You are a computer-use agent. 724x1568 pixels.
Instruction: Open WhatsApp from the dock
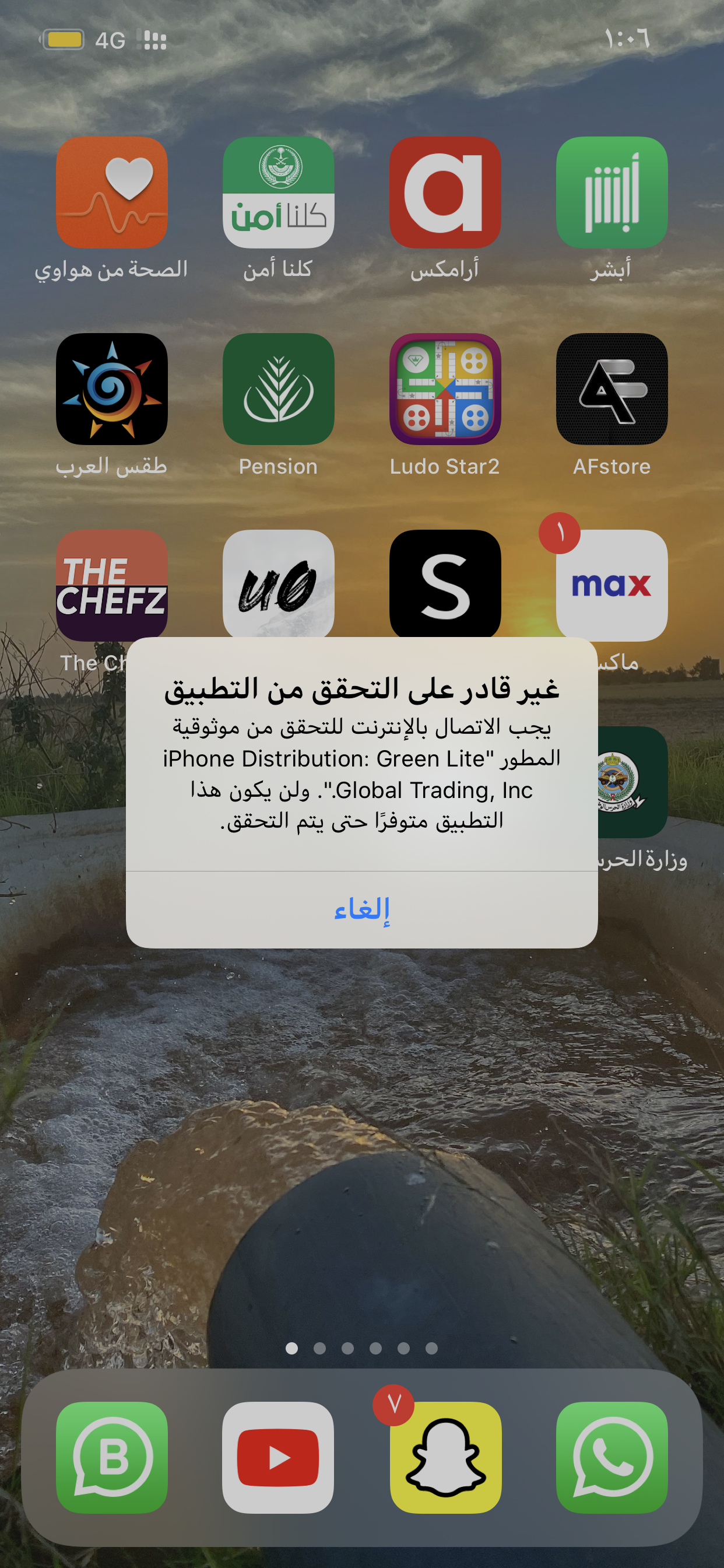pos(611,1457)
